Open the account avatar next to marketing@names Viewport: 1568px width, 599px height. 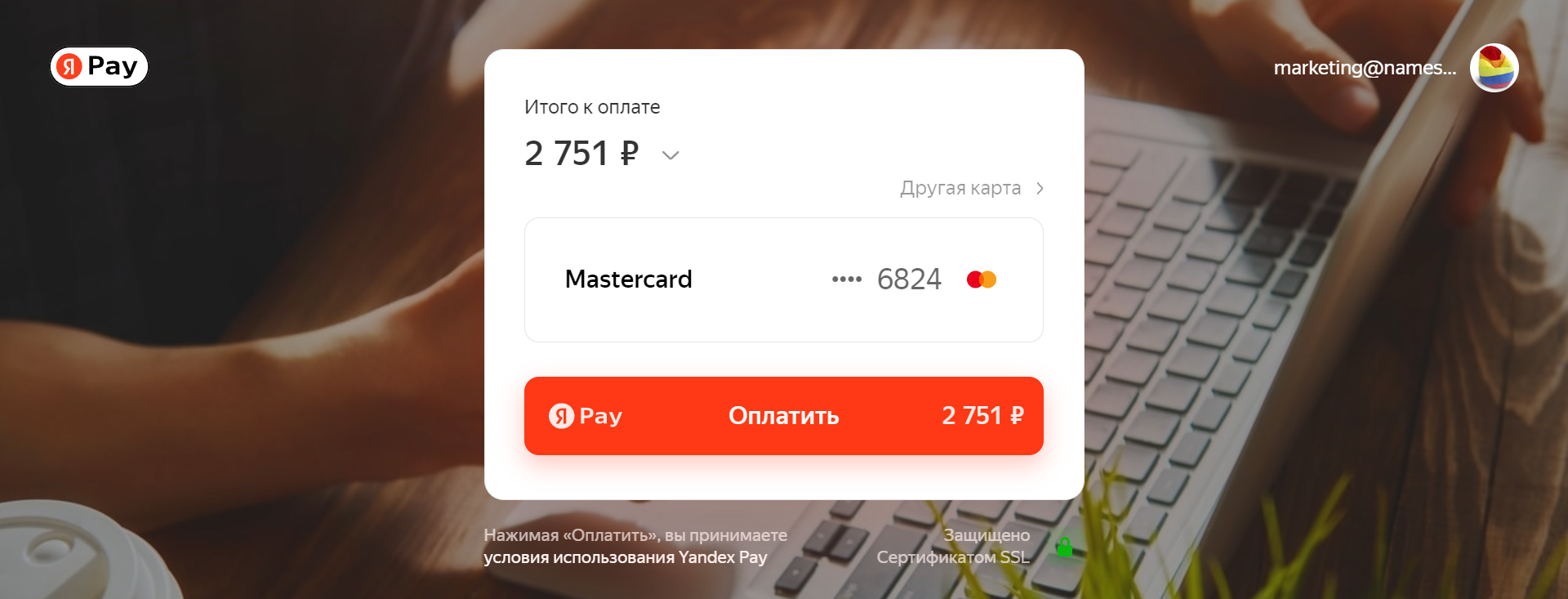(1494, 68)
